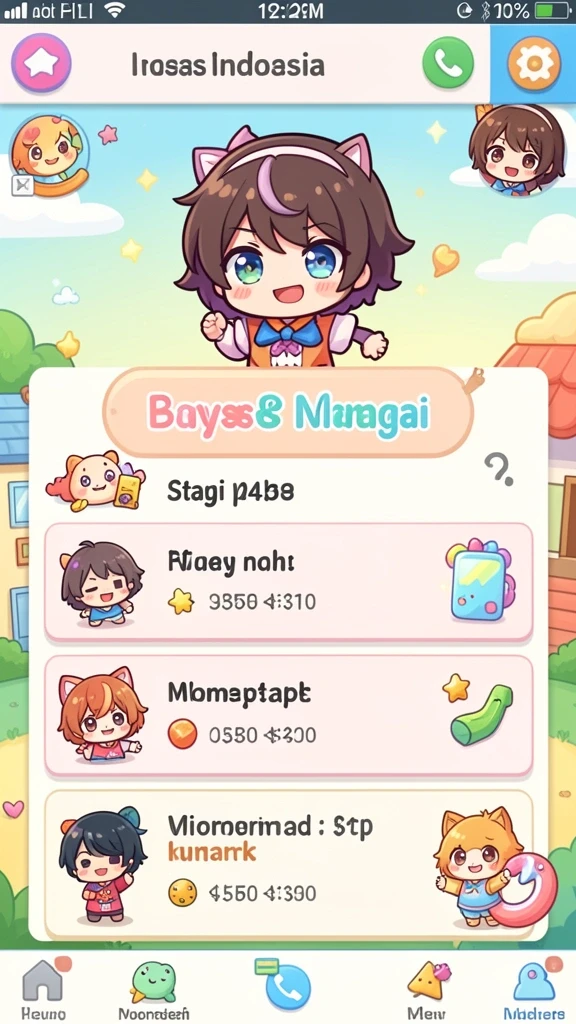Switch to the Heuno home tab

click(43, 988)
